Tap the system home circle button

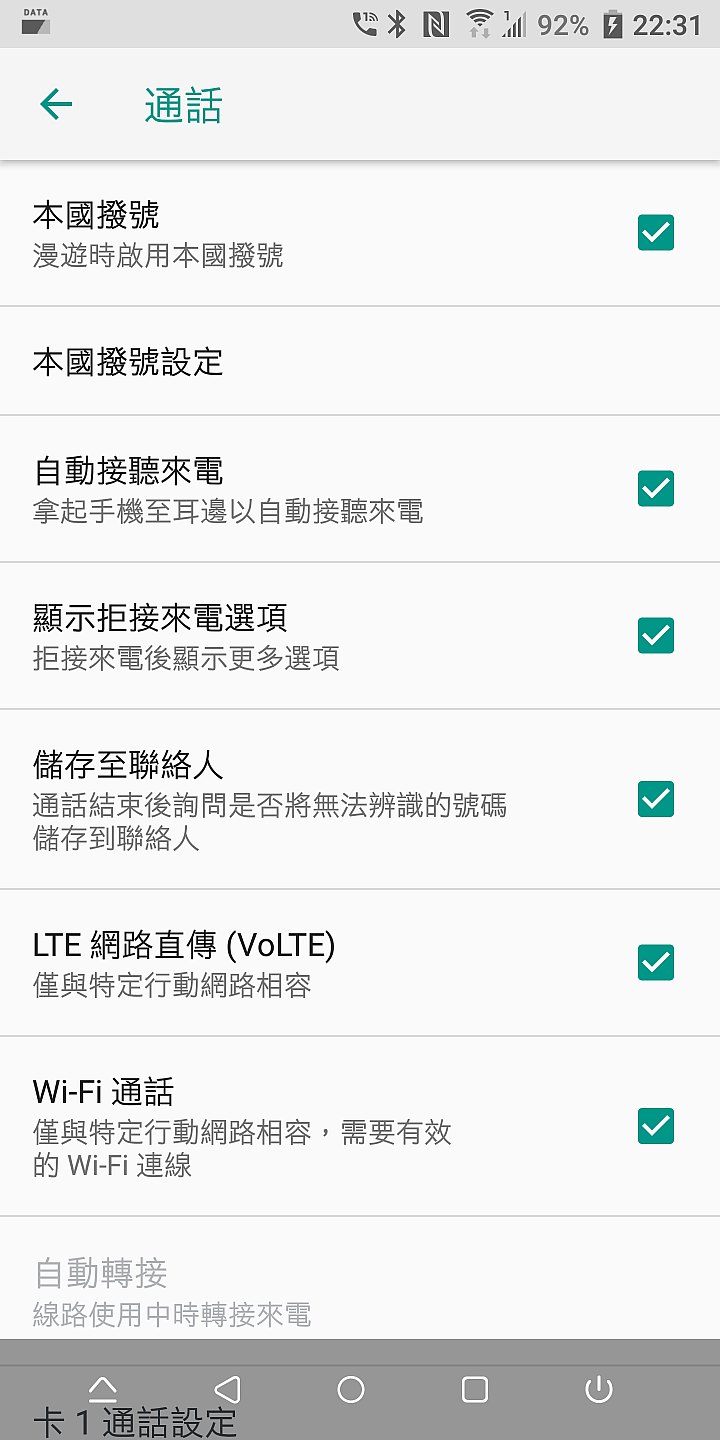click(x=351, y=1389)
